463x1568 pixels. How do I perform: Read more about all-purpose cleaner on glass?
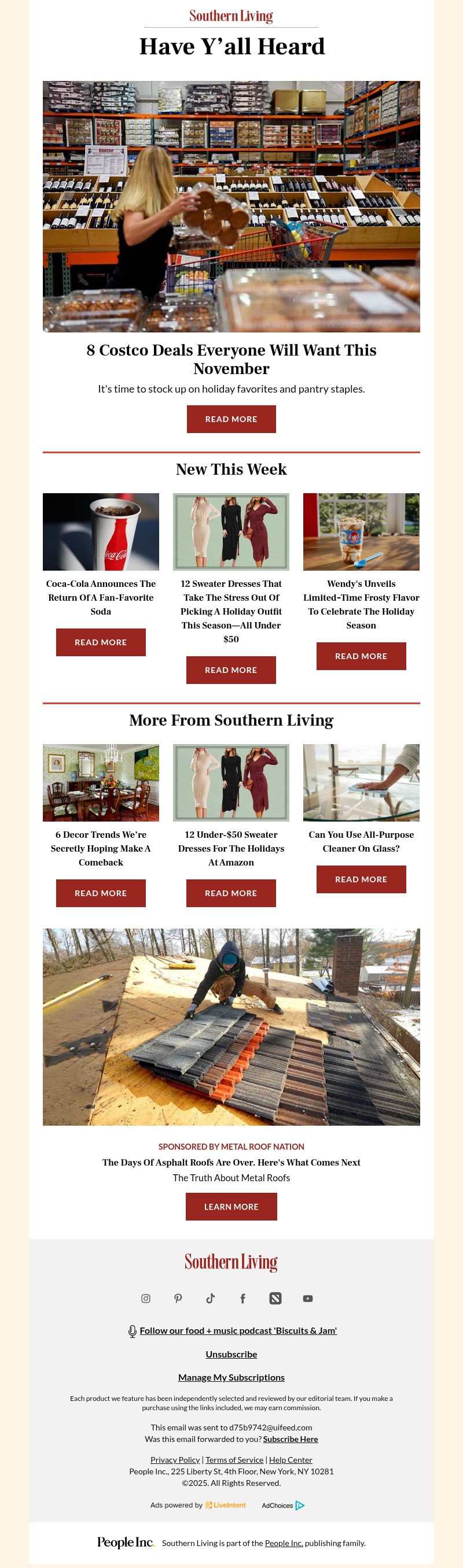(x=361, y=879)
